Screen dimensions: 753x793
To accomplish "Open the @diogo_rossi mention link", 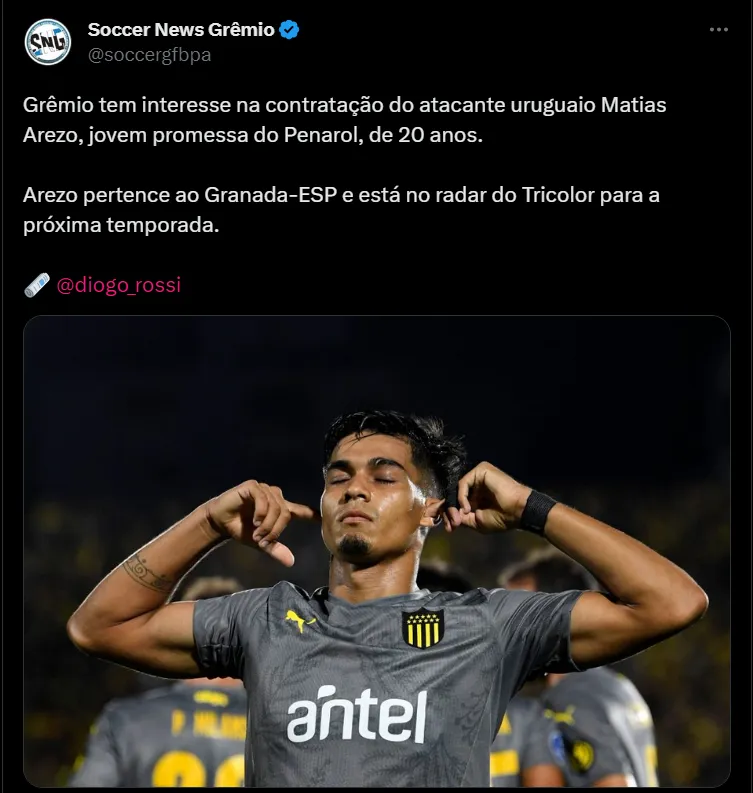I will [x=118, y=285].
